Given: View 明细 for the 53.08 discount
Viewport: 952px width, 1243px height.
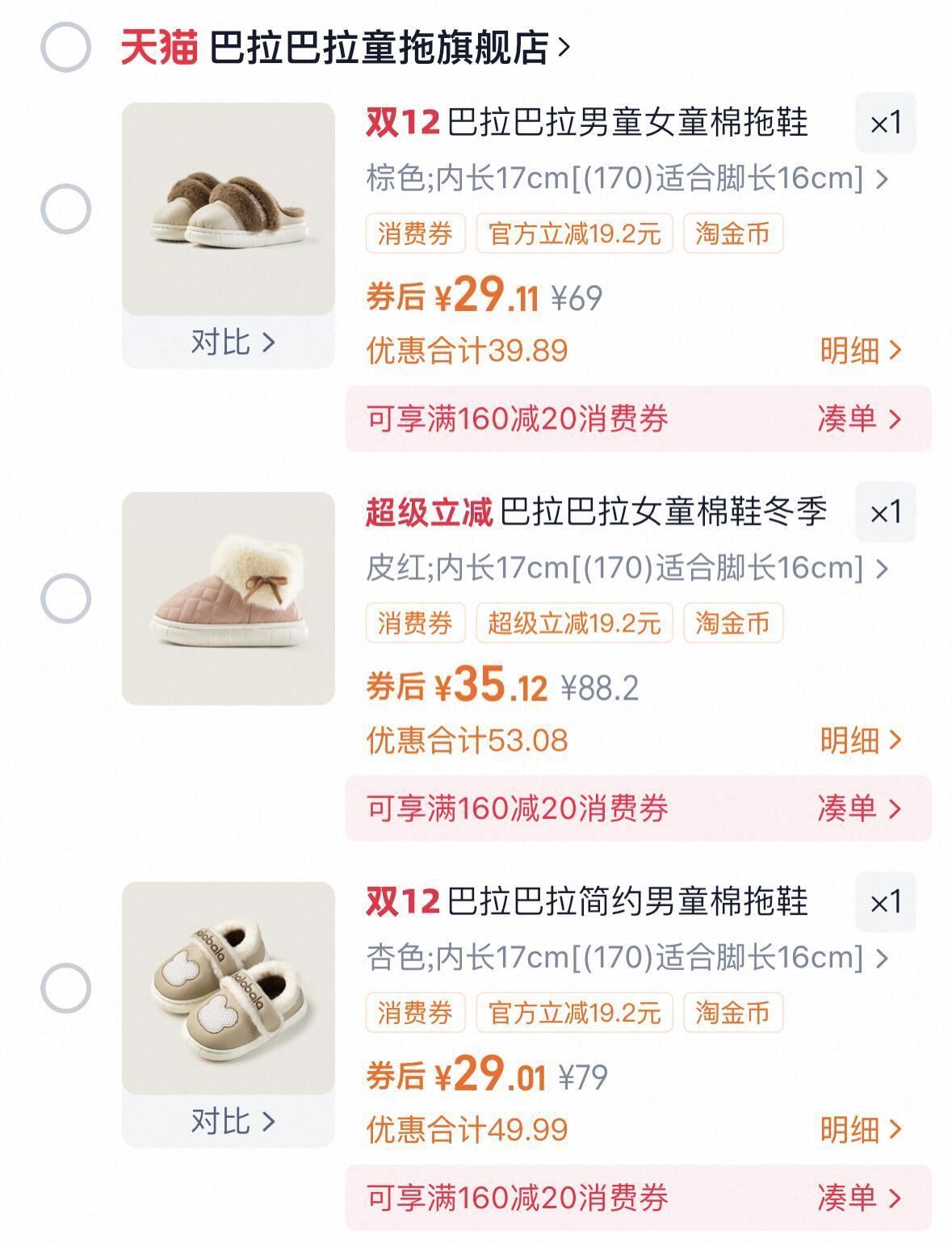Looking at the screenshot, I should tap(860, 740).
